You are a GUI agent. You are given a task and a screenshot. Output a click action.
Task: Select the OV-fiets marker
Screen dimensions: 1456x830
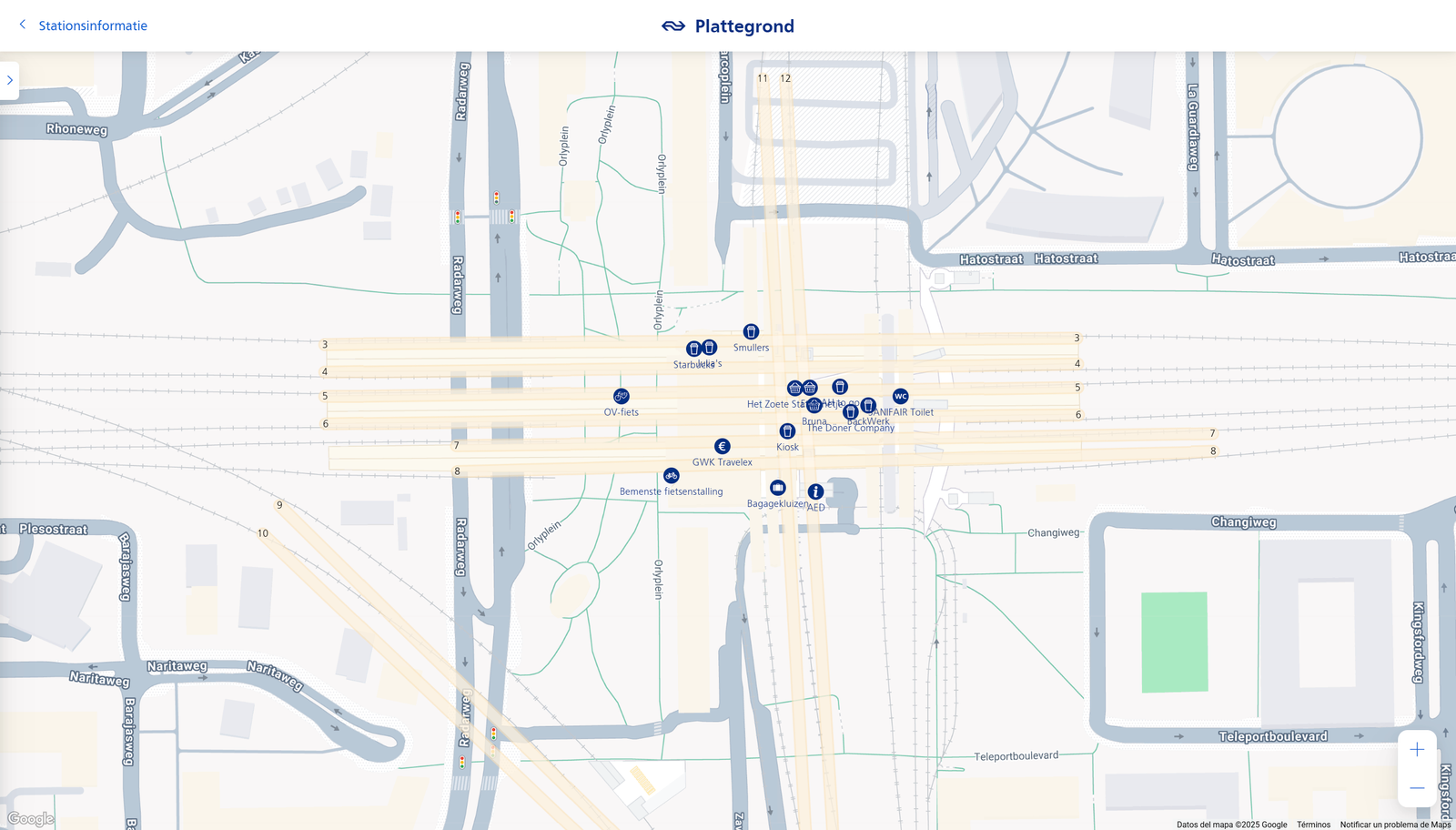[x=622, y=396]
